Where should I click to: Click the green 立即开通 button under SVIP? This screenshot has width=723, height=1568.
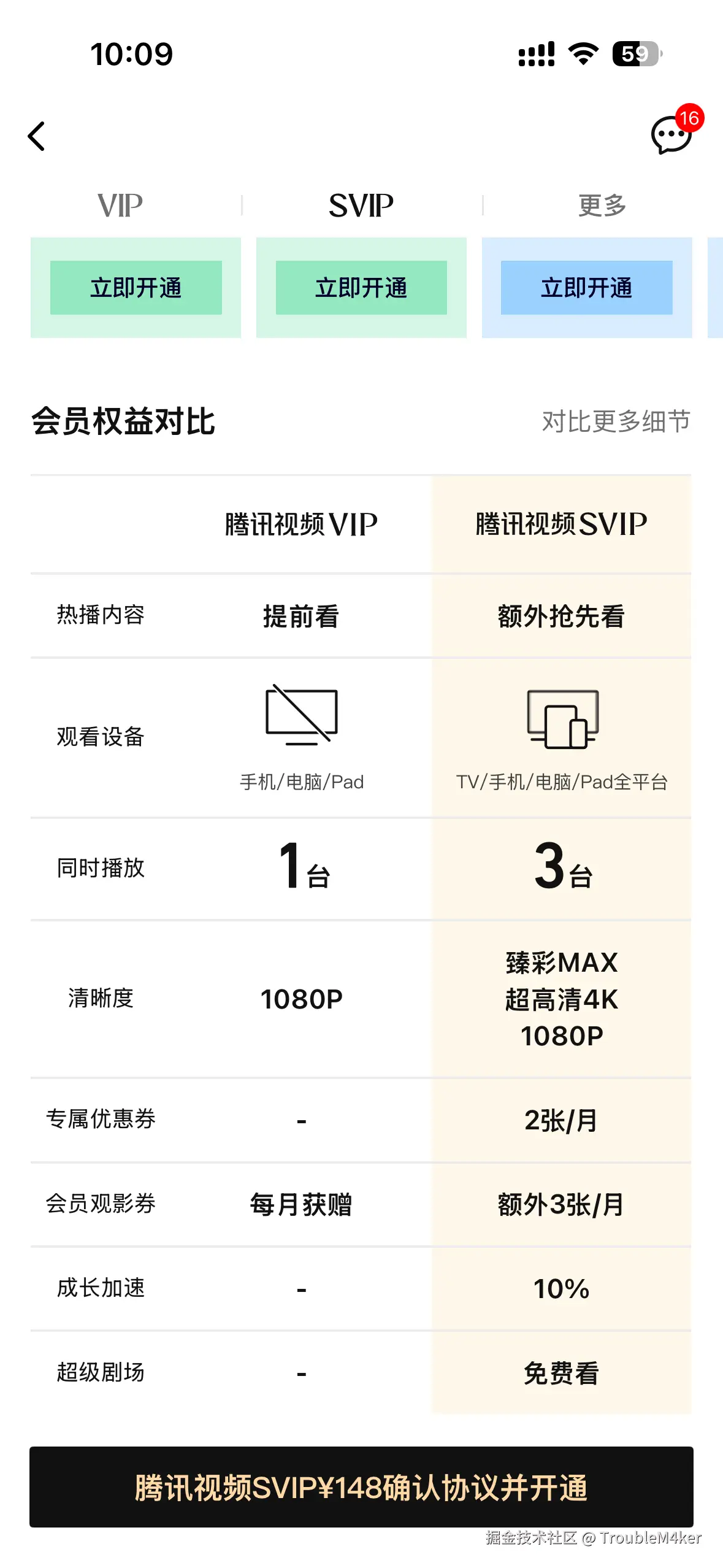click(361, 286)
